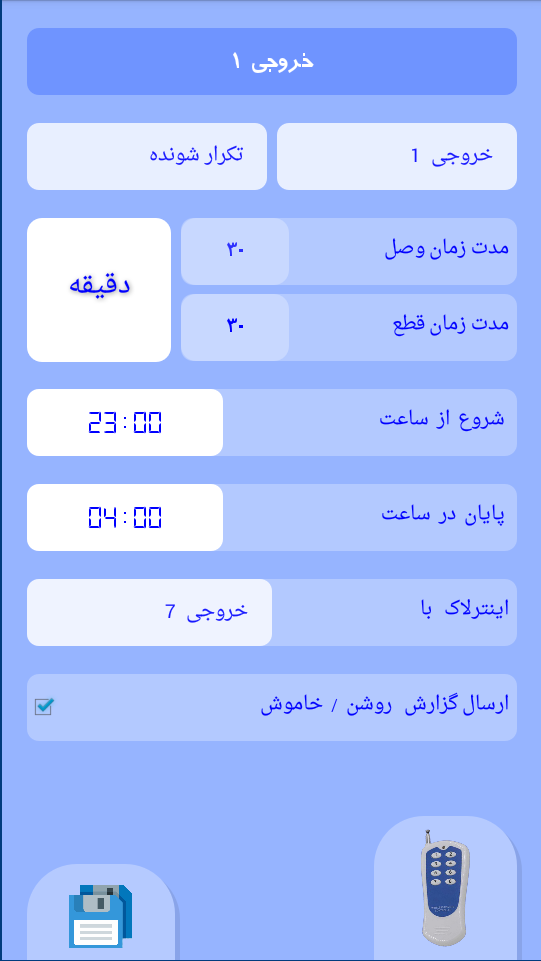
Task: Edit the مدت زمان وصل value field
Action: [x=235, y=251]
